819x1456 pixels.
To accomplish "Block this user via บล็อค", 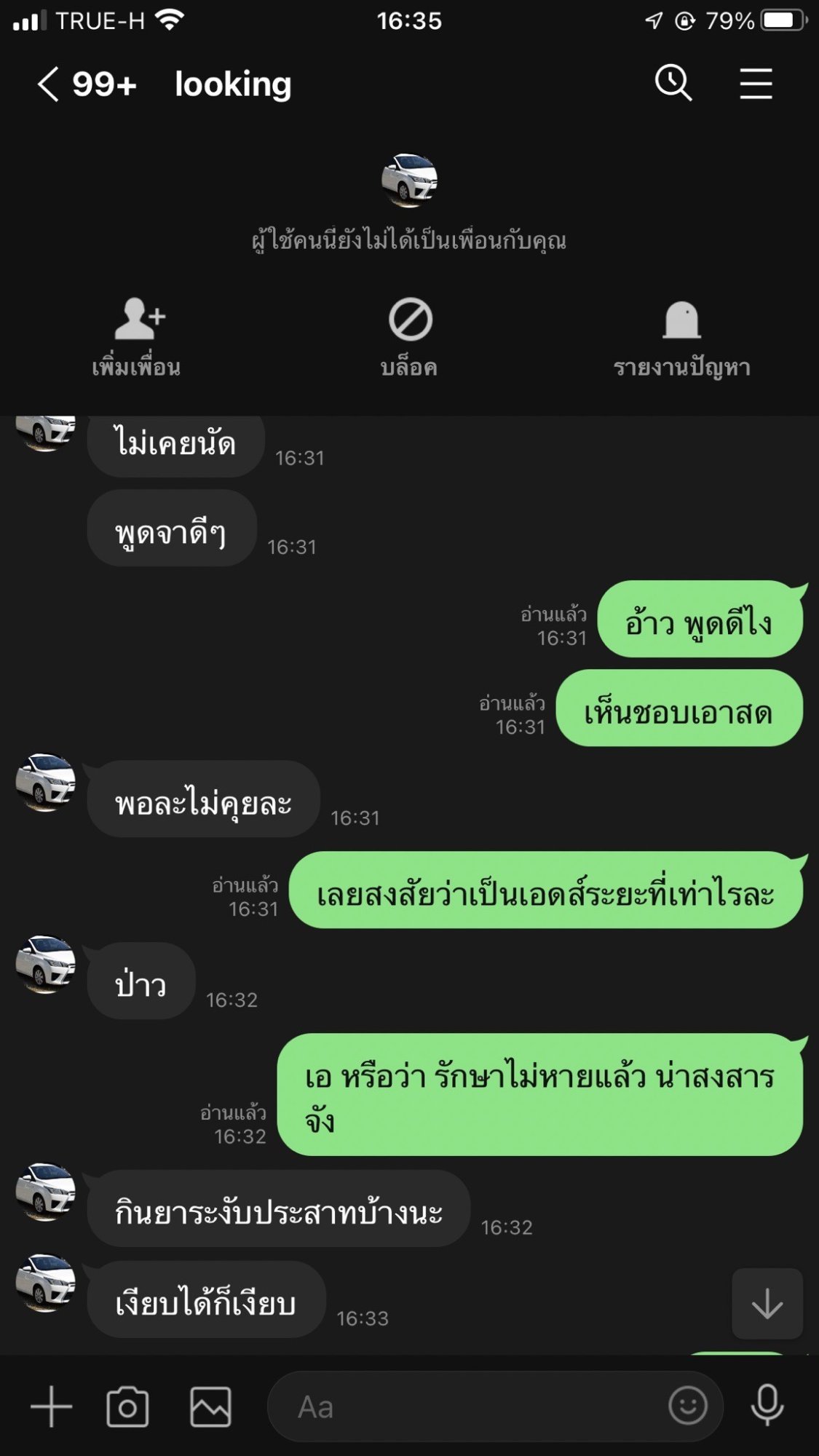I will 410,337.
